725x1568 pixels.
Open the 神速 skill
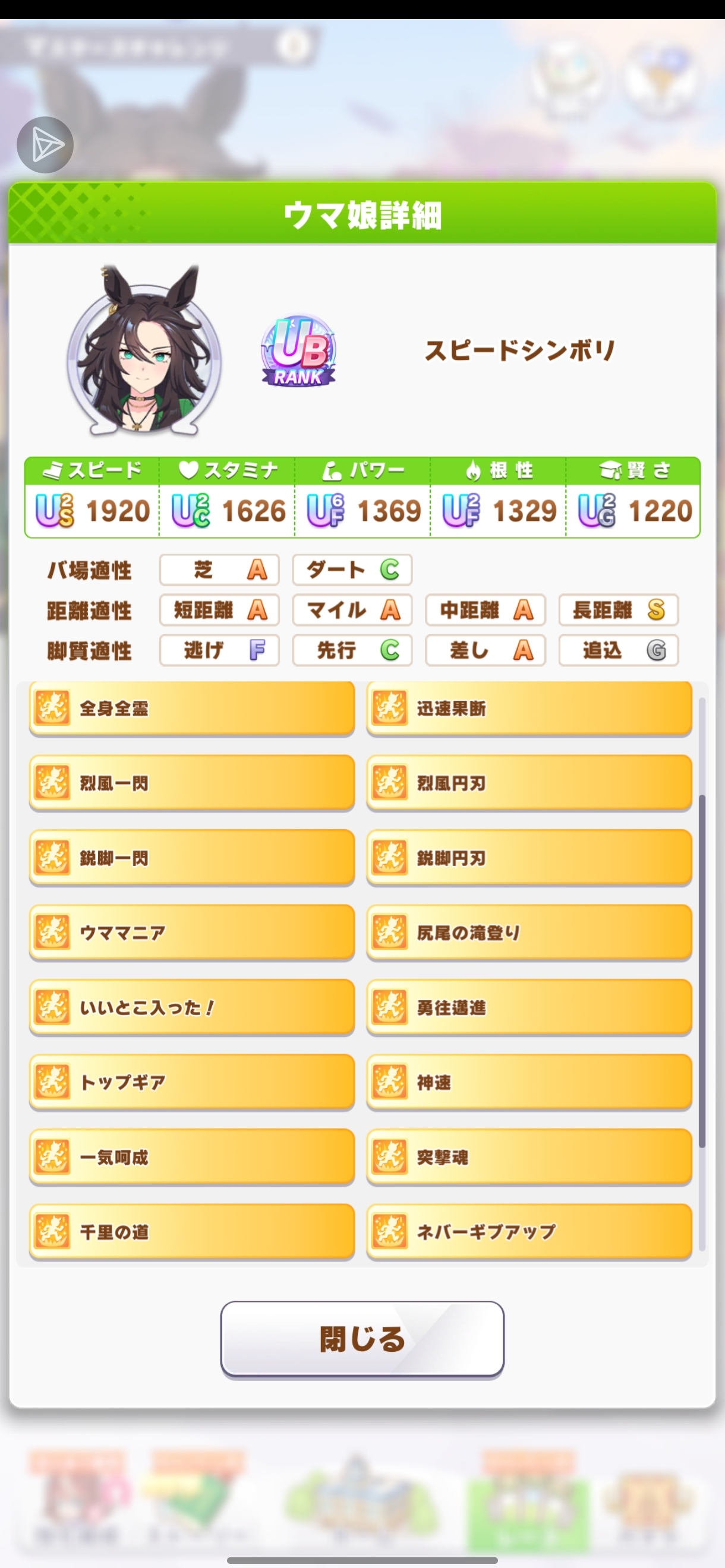tap(529, 1082)
